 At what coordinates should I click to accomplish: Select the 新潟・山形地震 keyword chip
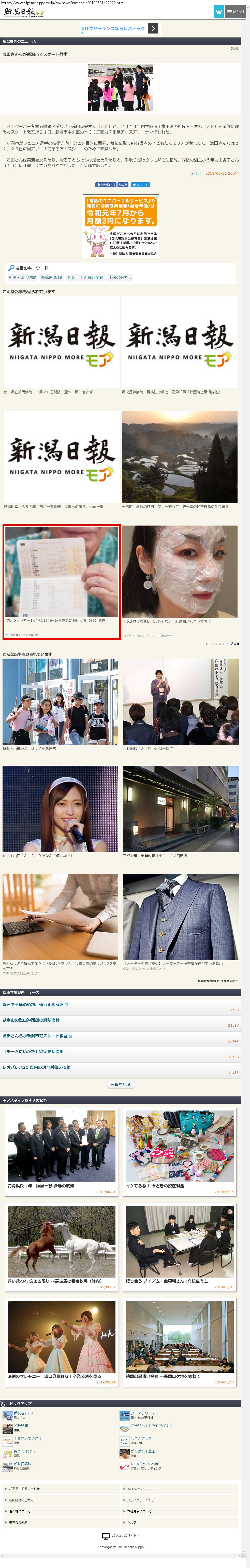21,277
